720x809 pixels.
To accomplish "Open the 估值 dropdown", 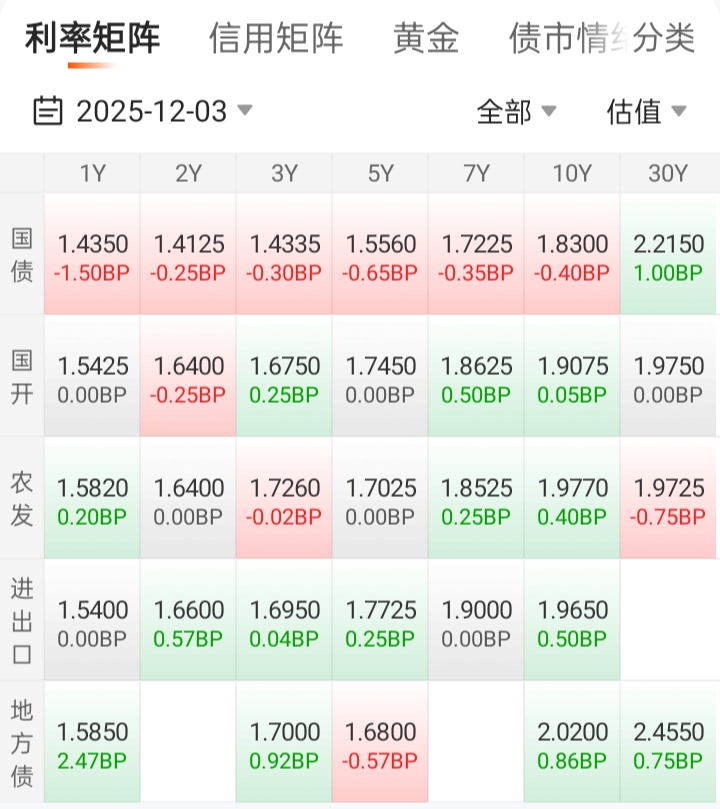I will point(646,111).
